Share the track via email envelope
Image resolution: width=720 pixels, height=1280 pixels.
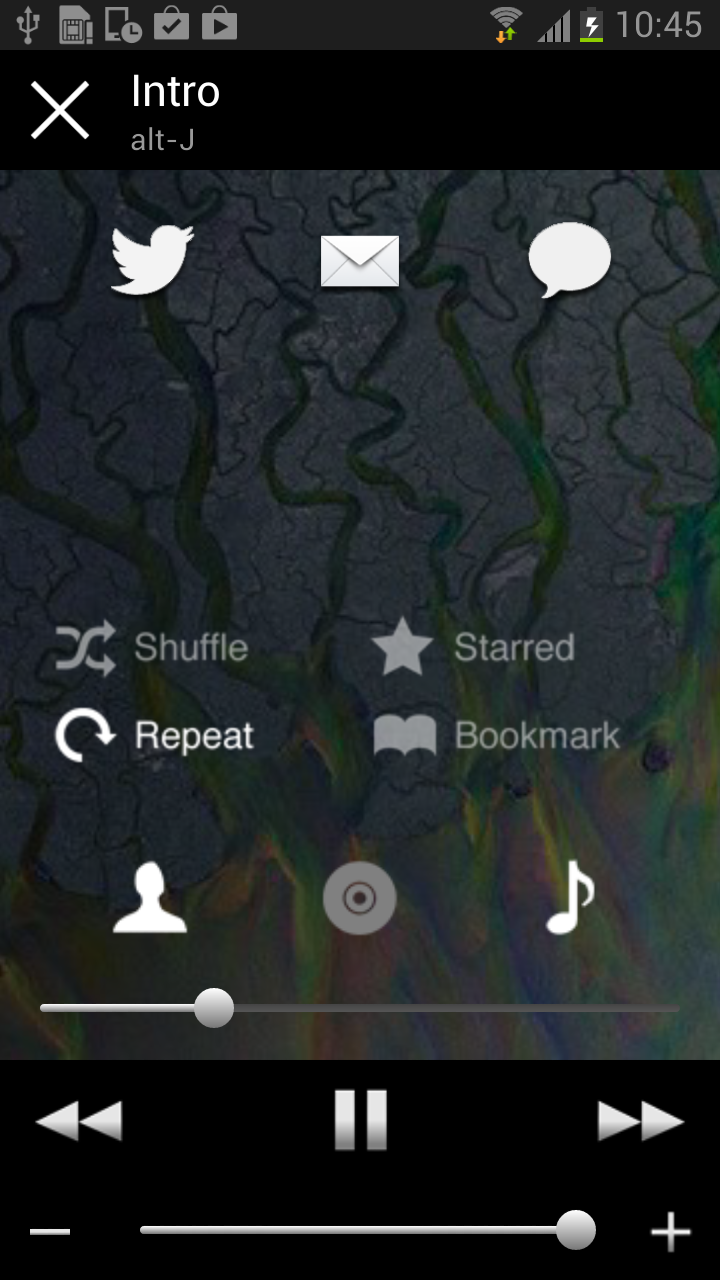coord(360,261)
